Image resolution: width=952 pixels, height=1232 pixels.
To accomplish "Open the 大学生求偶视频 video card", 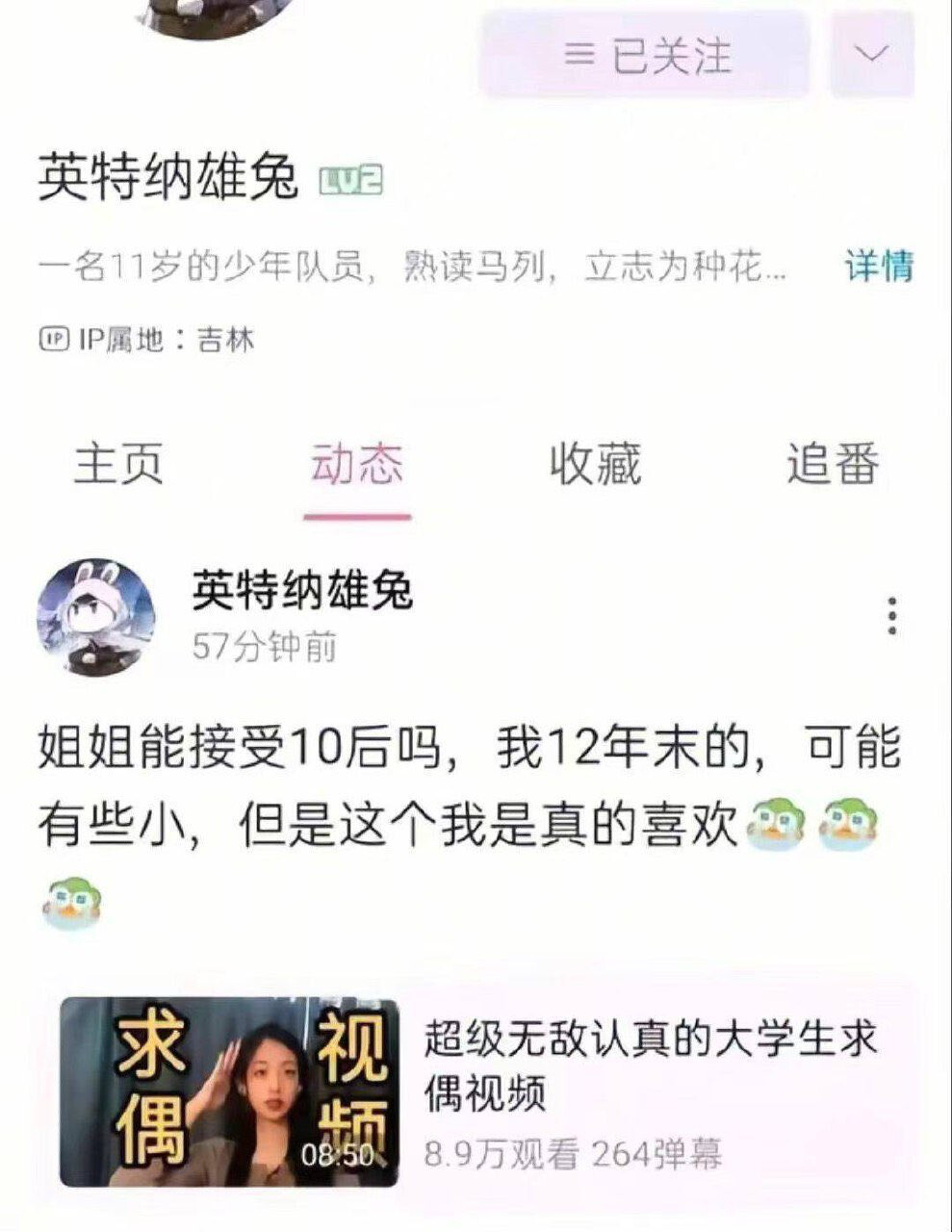I will click(481, 1092).
